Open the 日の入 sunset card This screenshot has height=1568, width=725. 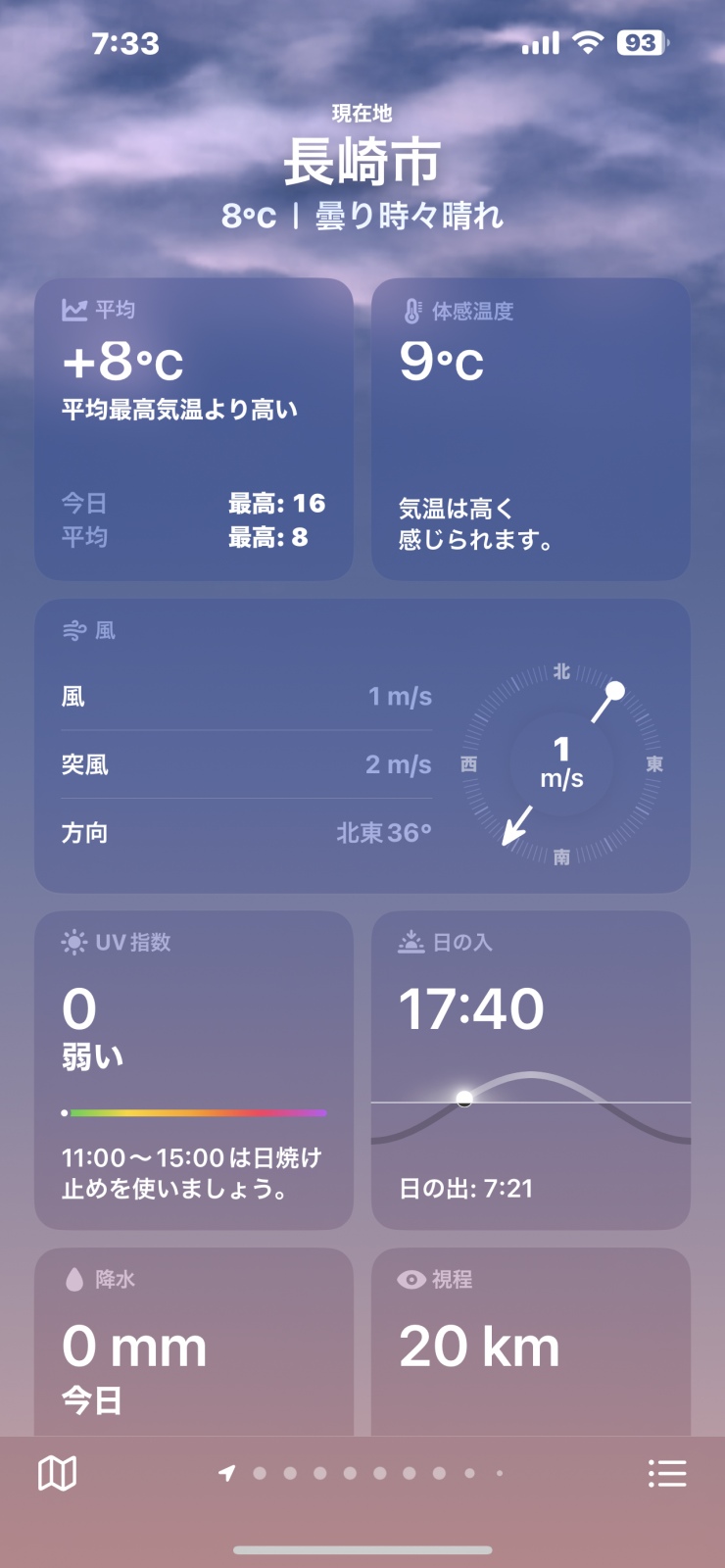pyautogui.click(x=531, y=1070)
